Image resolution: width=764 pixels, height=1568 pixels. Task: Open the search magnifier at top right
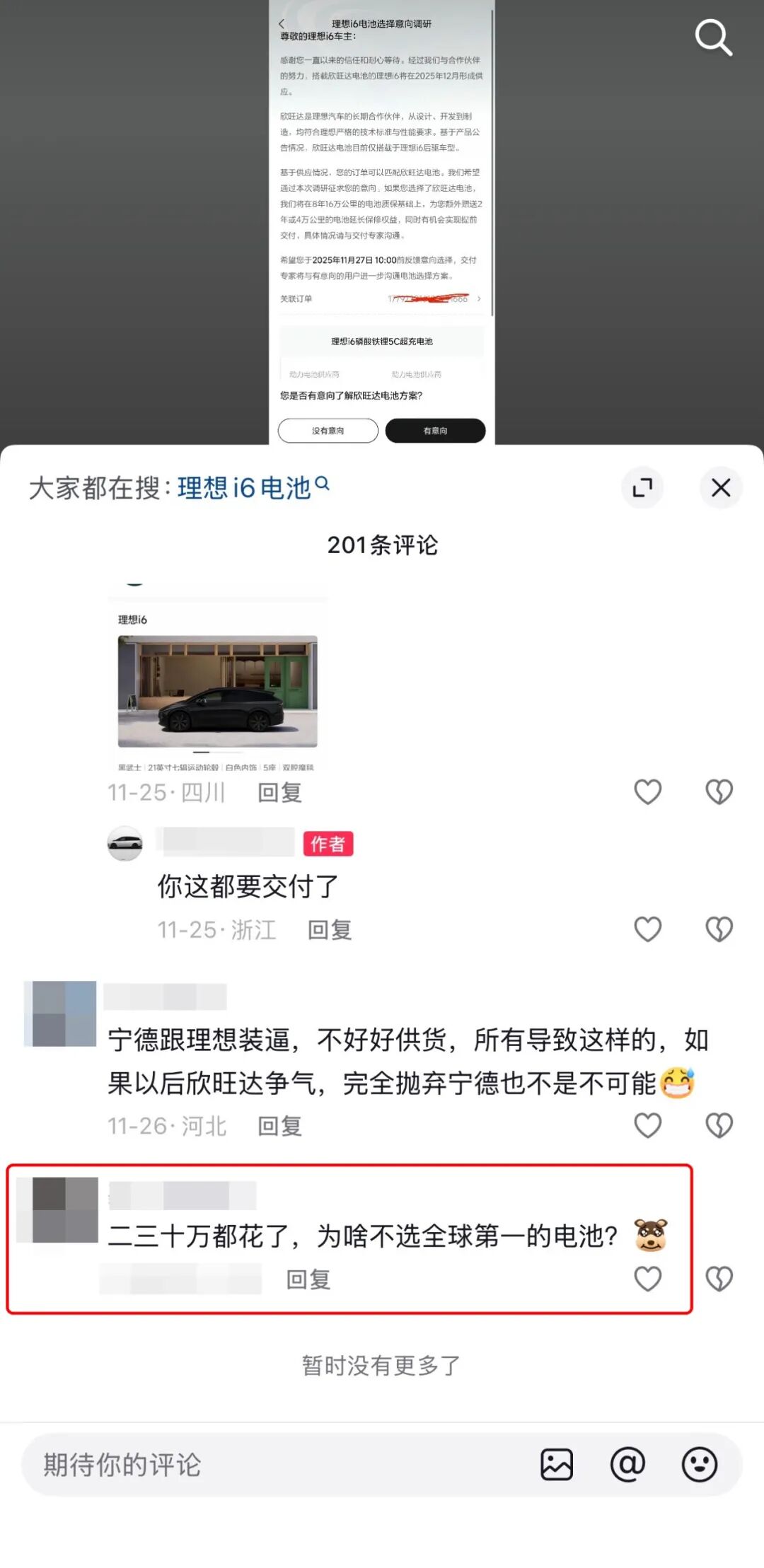pyautogui.click(x=714, y=39)
